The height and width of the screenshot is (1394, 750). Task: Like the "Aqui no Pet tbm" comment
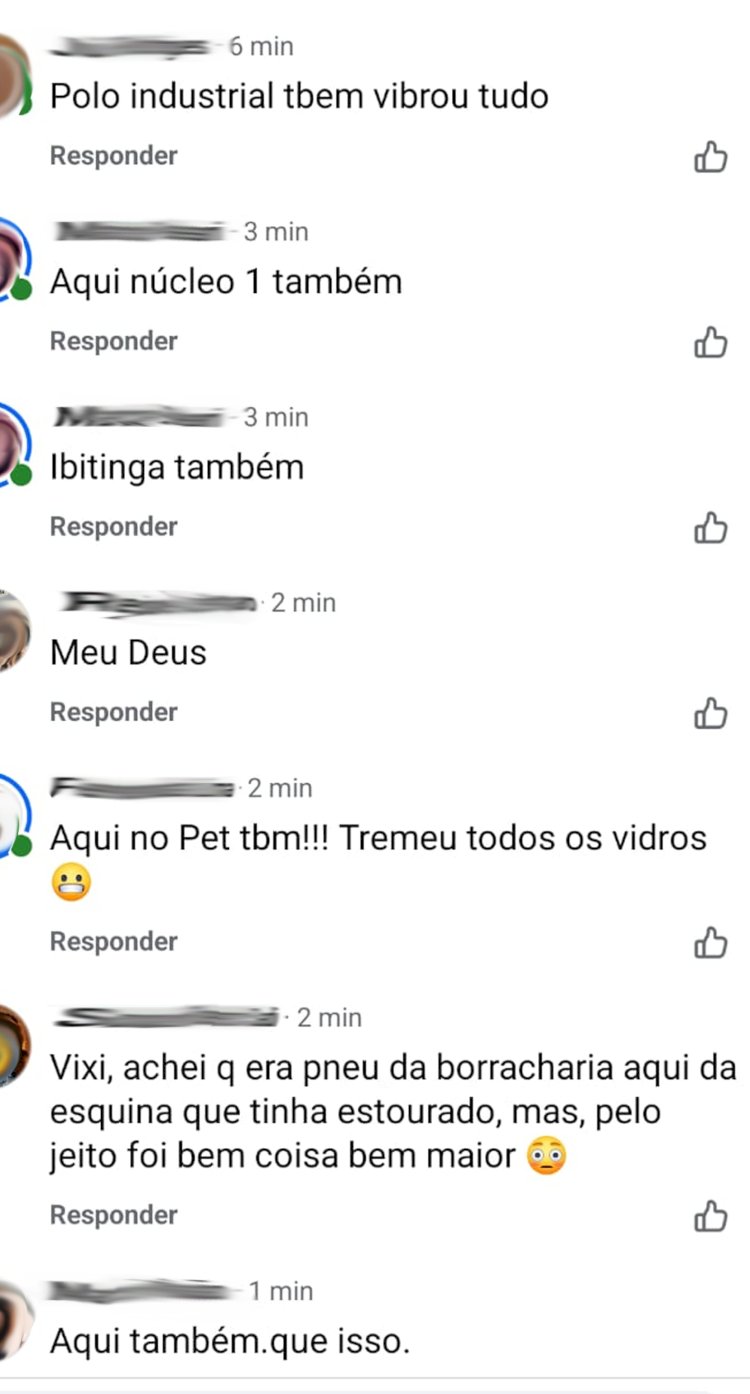point(710,942)
